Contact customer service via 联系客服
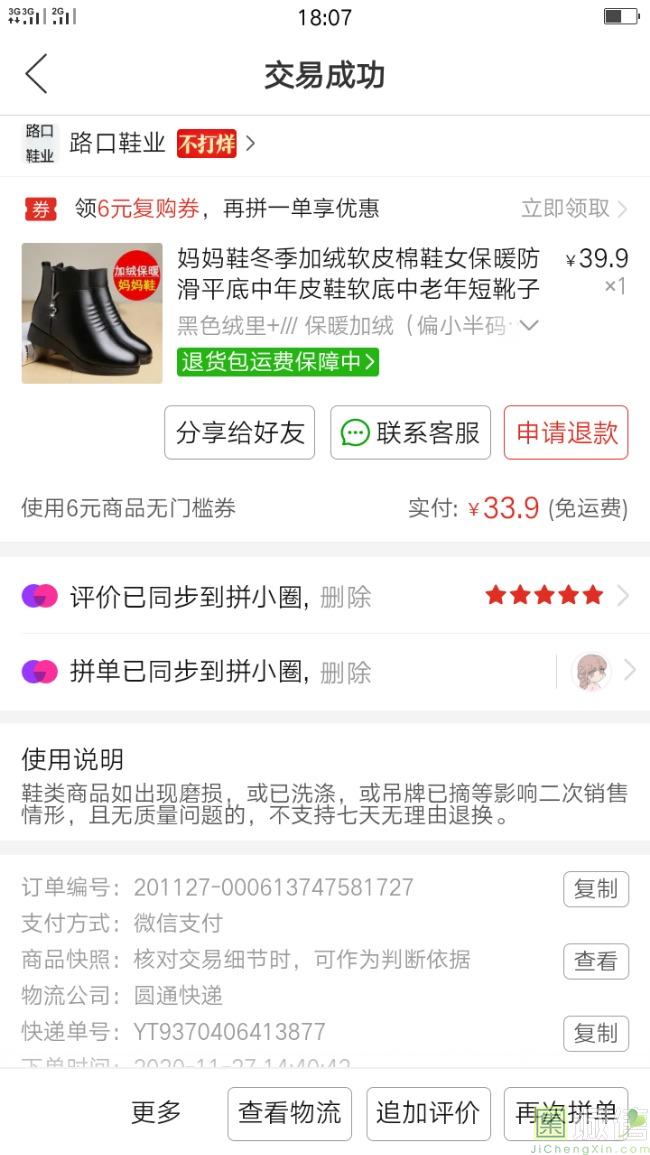This screenshot has width=650, height=1155. point(410,433)
